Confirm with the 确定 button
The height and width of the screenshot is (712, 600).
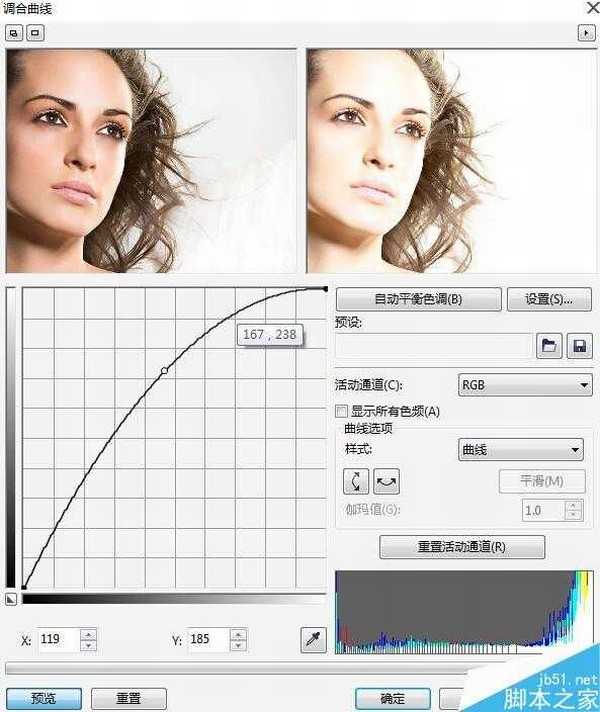393,698
